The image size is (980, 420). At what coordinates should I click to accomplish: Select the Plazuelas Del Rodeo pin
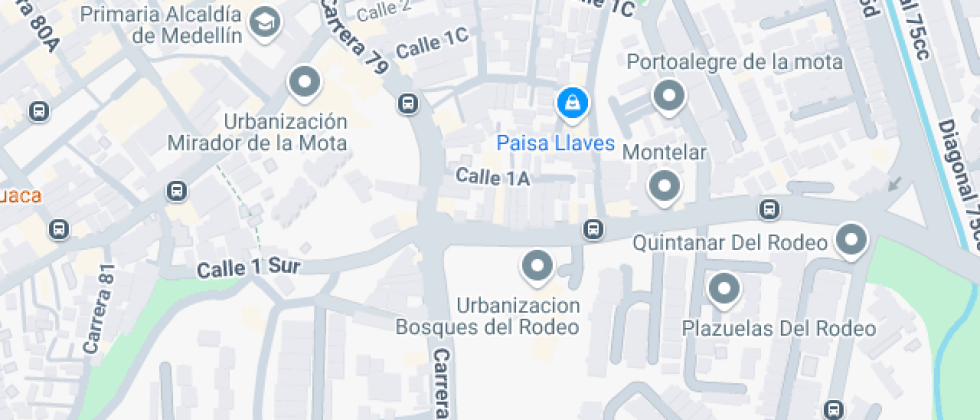tap(723, 290)
